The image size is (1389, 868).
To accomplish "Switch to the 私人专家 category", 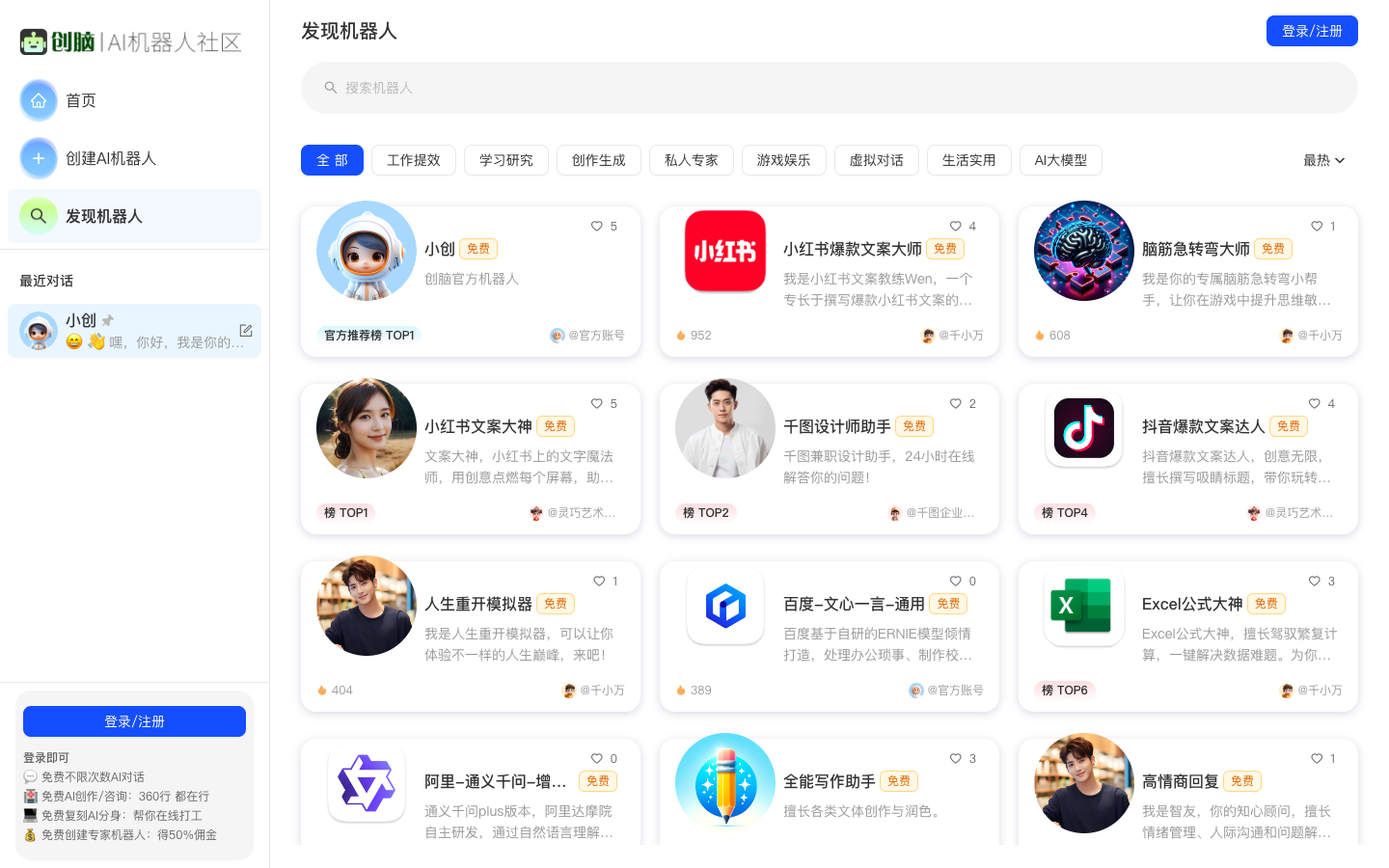I will (x=691, y=160).
